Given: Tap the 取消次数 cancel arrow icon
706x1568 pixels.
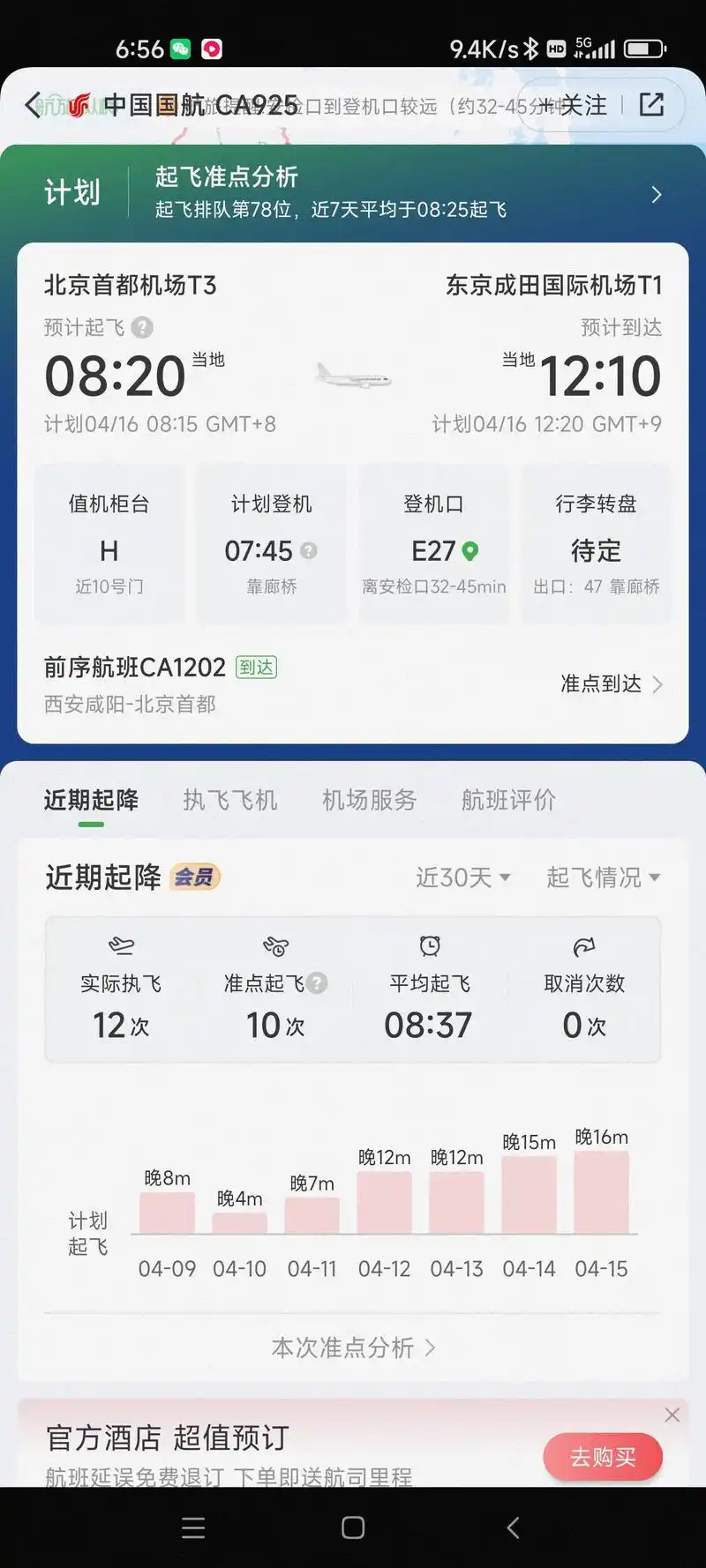Looking at the screenshot, I should pyautogui.click(x=583, y=946).
